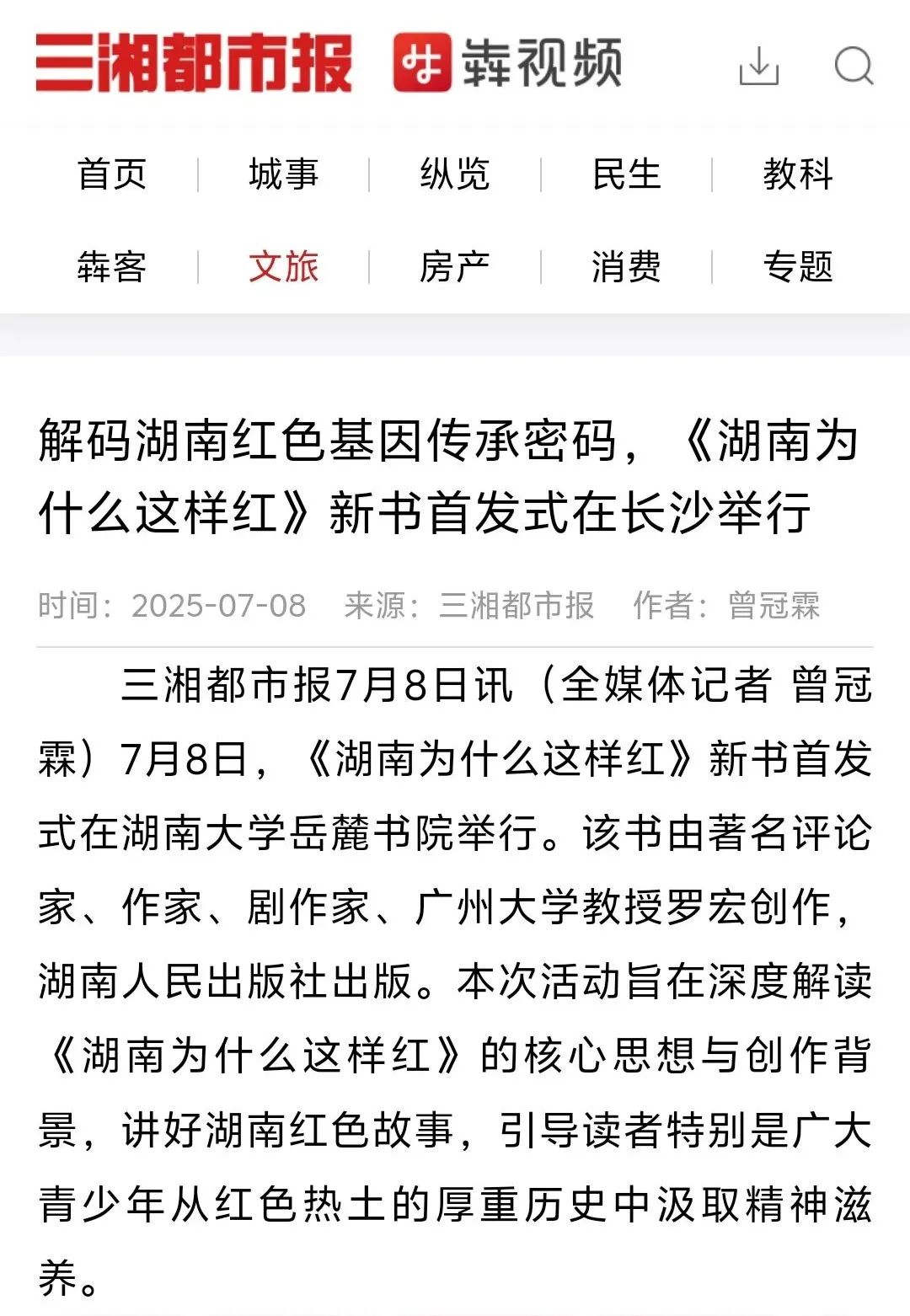The image size is (910, 1316).
Task: Select the highlighted 文旅 tab
Action: [x=284, y=267]
